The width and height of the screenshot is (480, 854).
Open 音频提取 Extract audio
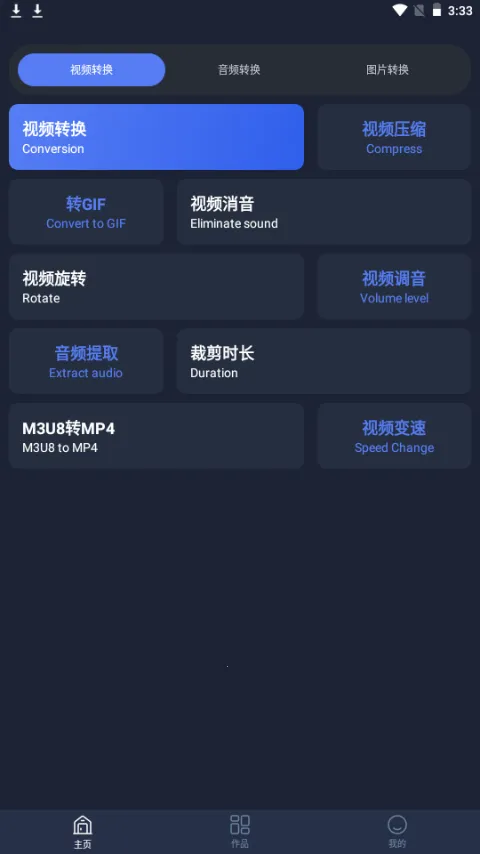[86, 361]
